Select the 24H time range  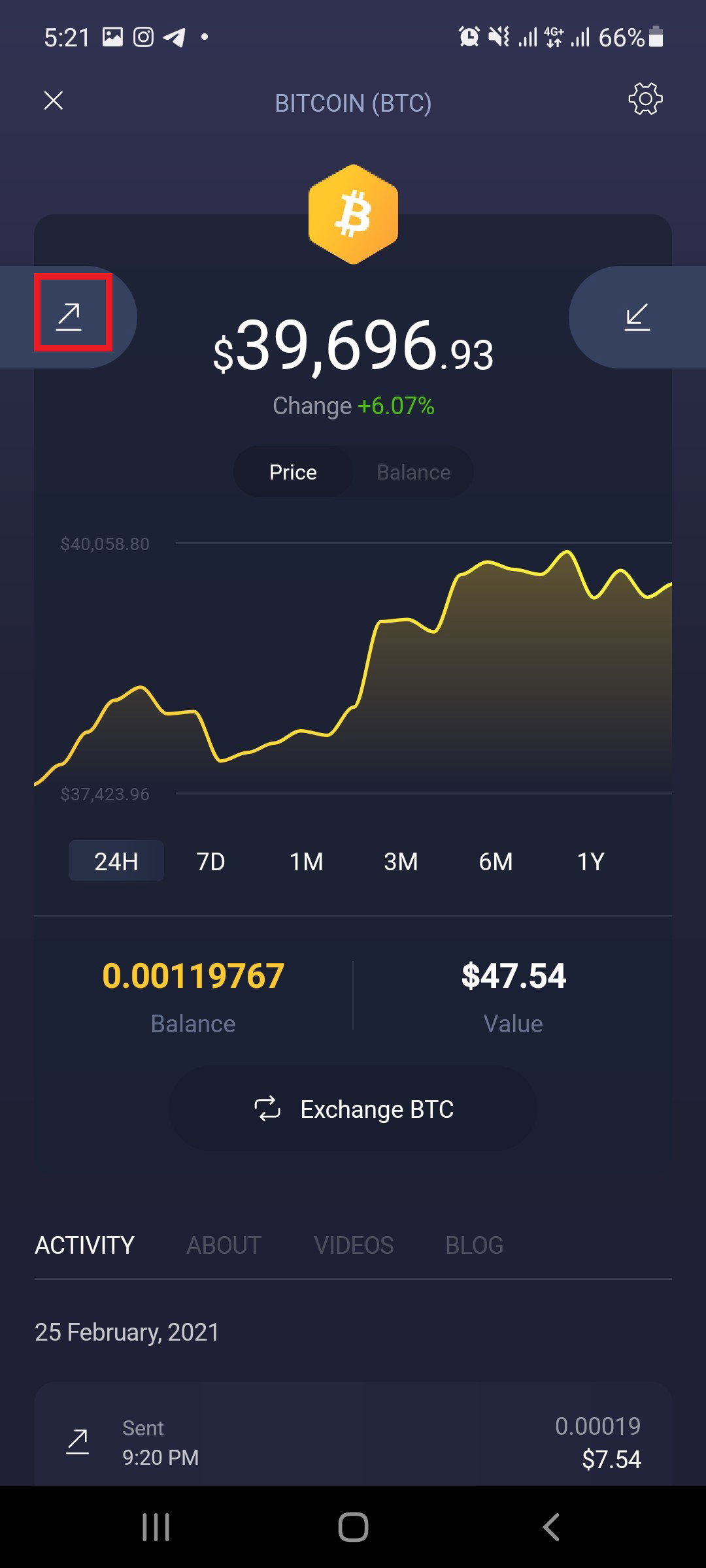coord(116,861)
